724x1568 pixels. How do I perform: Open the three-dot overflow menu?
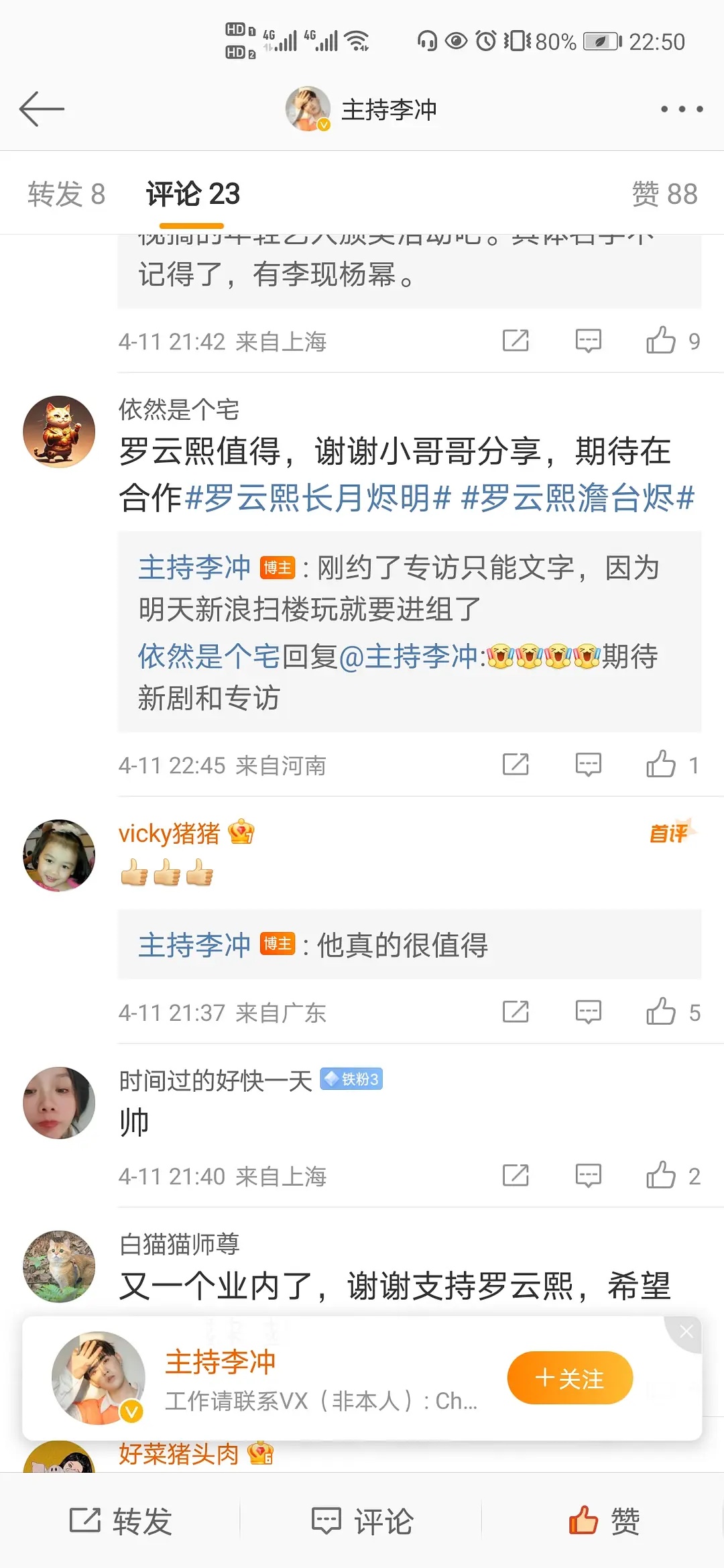tap(681, 109)
